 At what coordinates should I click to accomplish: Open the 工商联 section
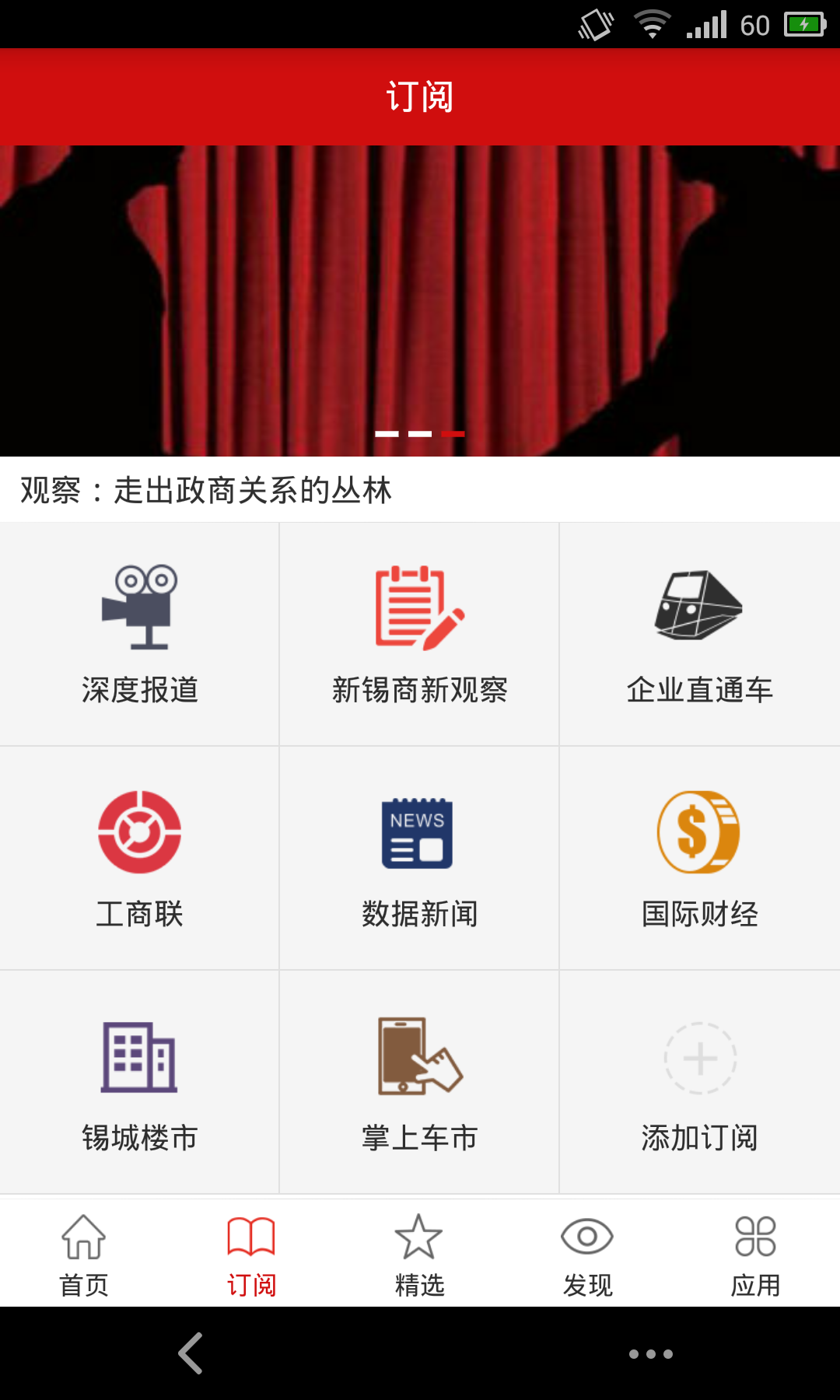(x=140, y=858)
